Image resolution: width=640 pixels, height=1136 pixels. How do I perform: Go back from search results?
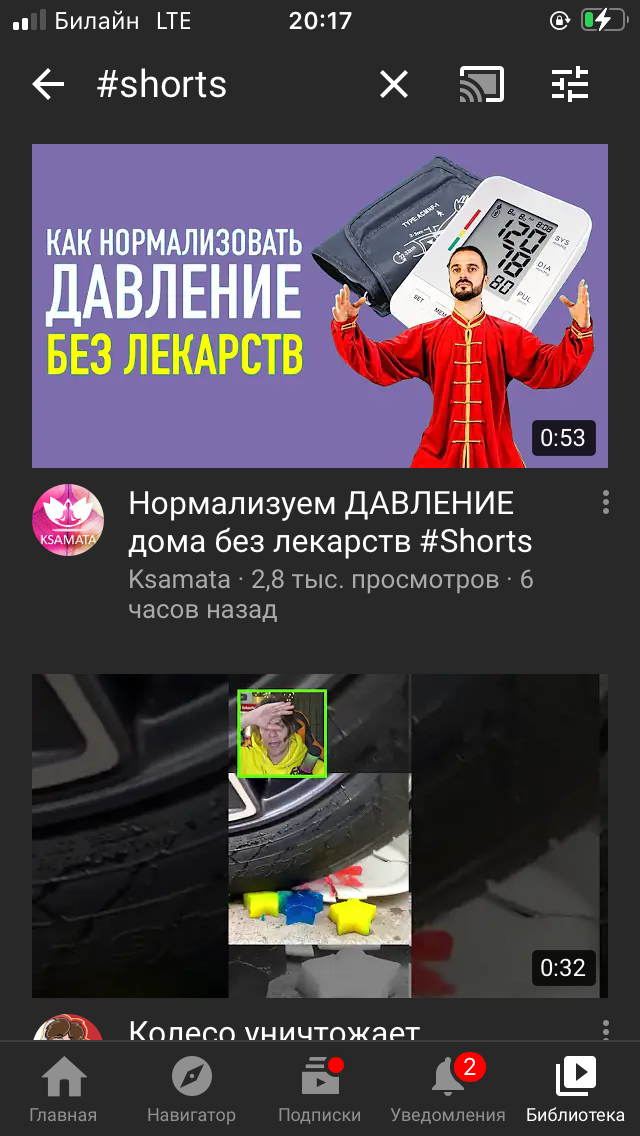48,85
